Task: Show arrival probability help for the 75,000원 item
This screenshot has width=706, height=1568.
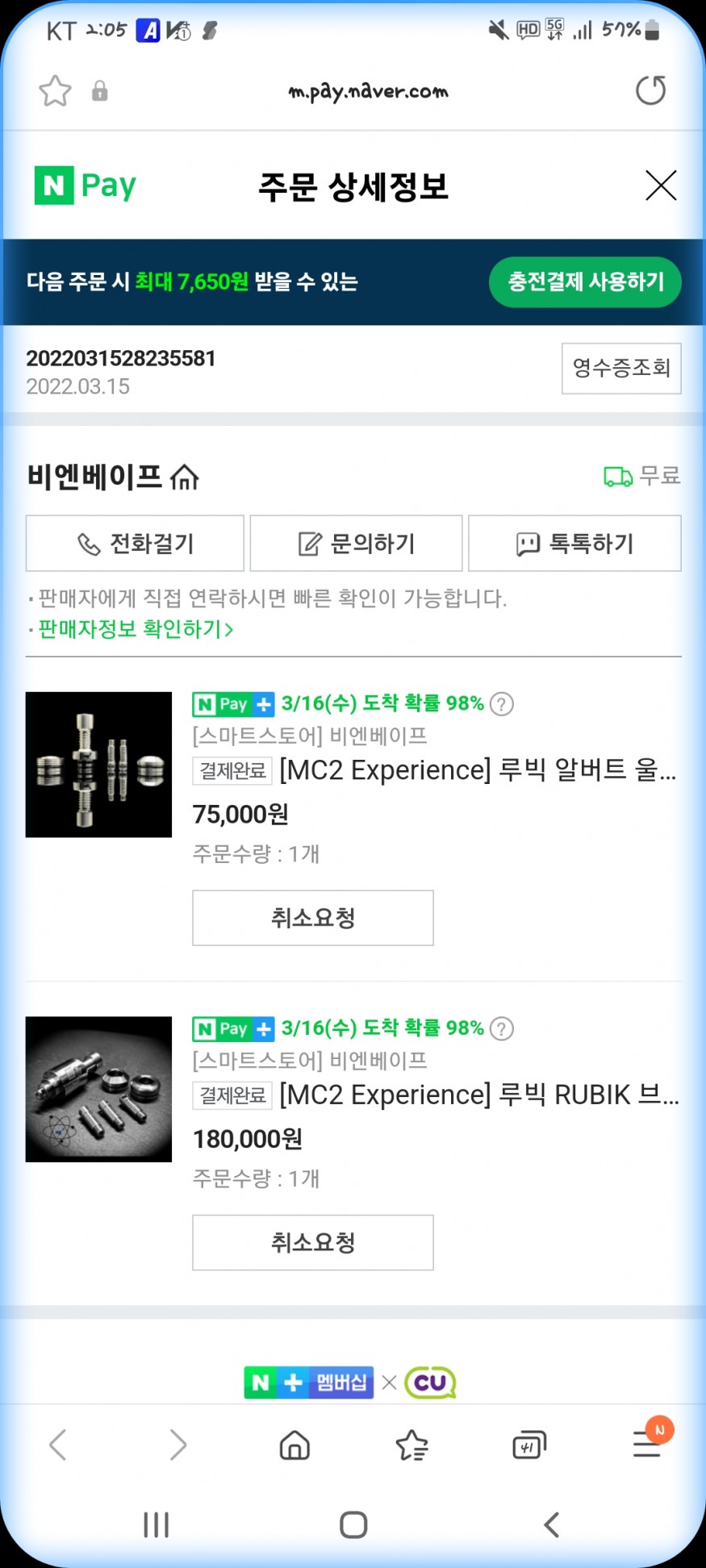Action: coord(502,704)
